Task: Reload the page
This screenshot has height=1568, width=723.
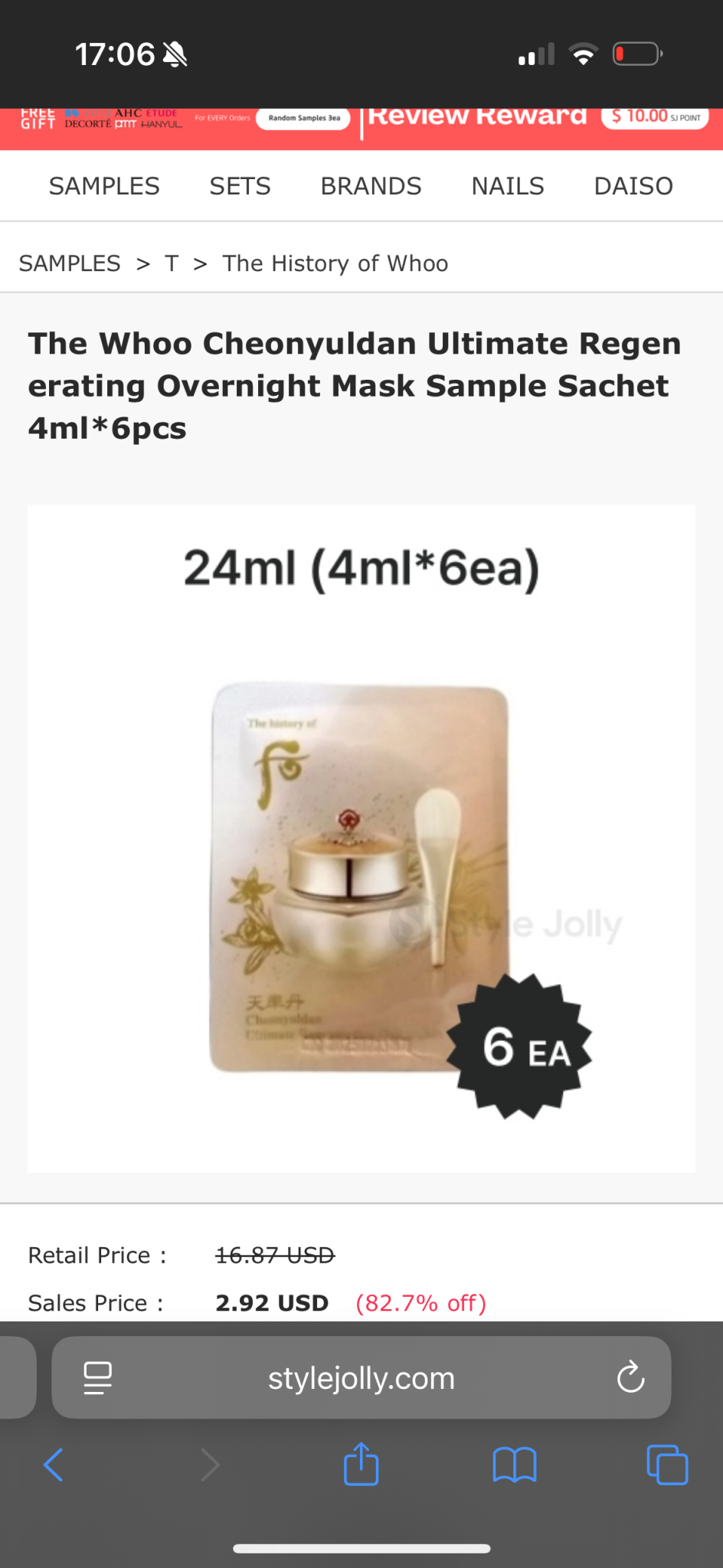Action: pyautogui.click(x=630, y=1377)
